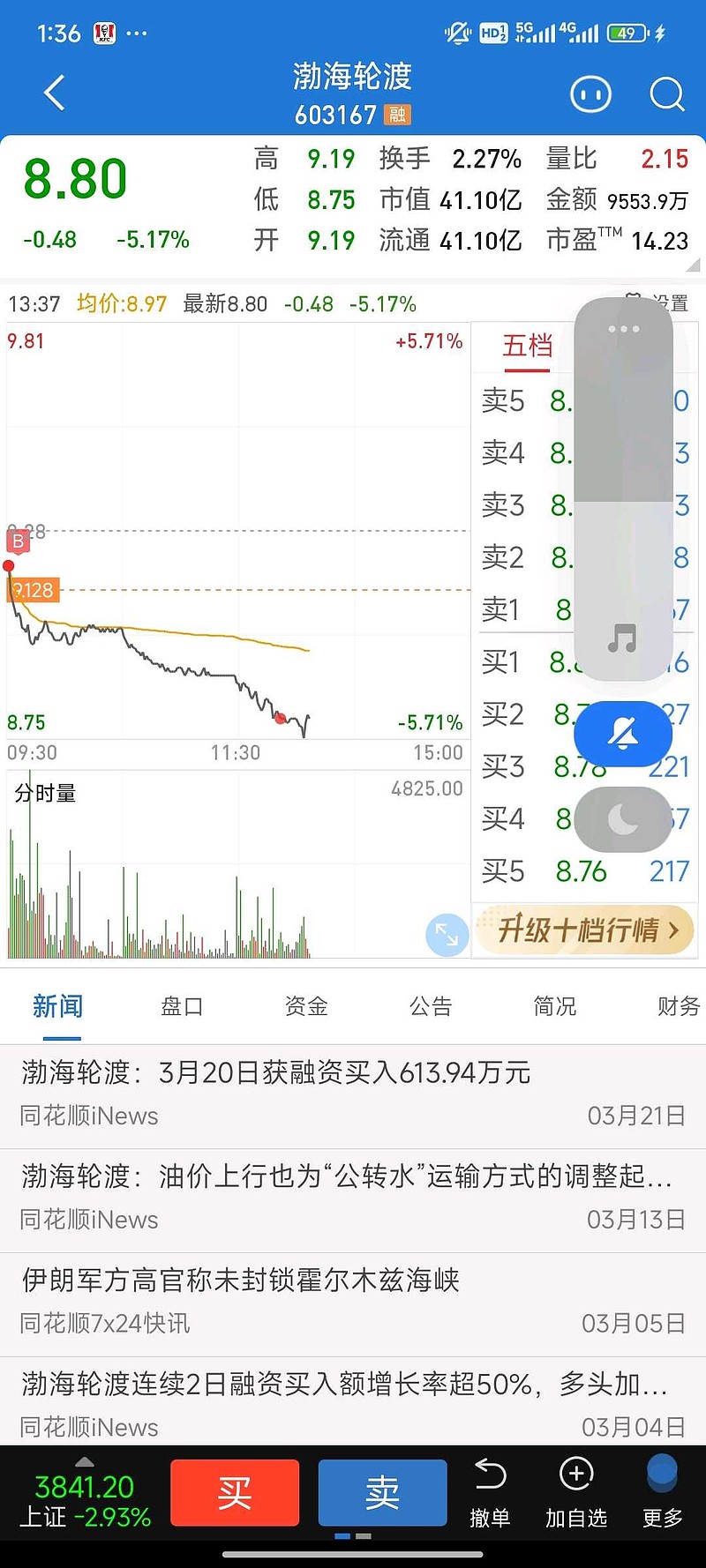The image size is (706, 1568).
Task: Open the 财务 tab
Action: pyautogui.click(x=678, y=1006)
